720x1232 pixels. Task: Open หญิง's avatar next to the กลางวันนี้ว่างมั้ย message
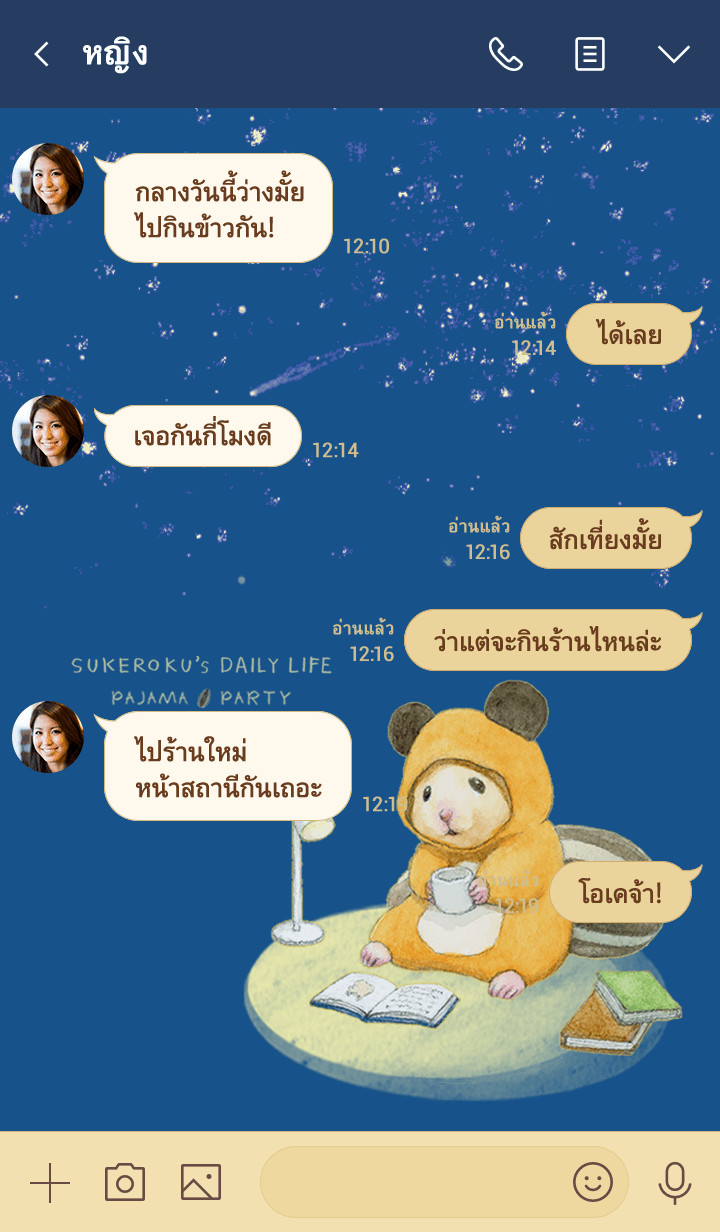pos(48,179)
